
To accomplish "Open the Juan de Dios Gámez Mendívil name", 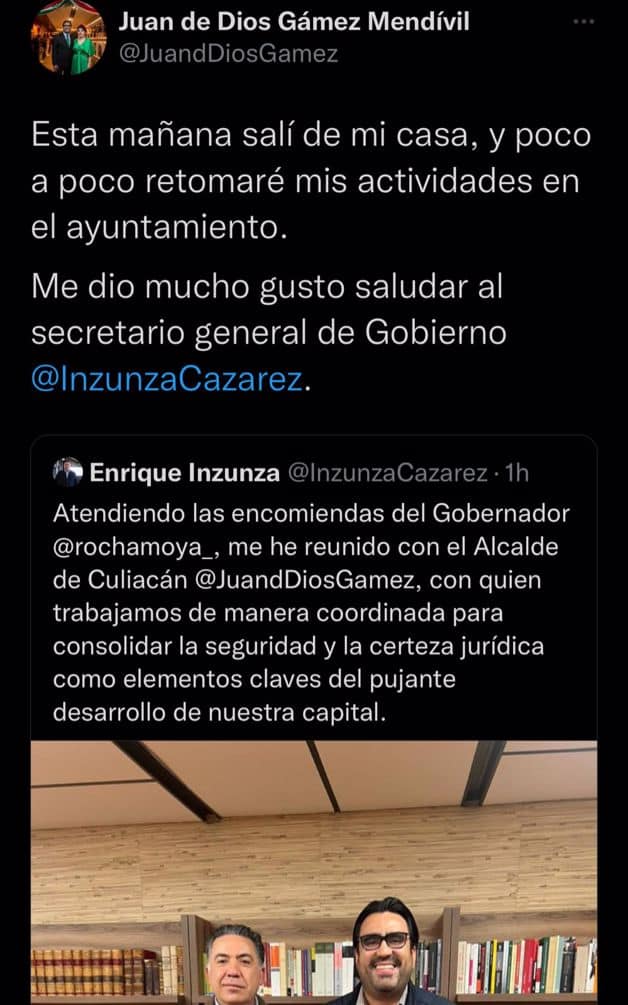I will tap(294, 22).
